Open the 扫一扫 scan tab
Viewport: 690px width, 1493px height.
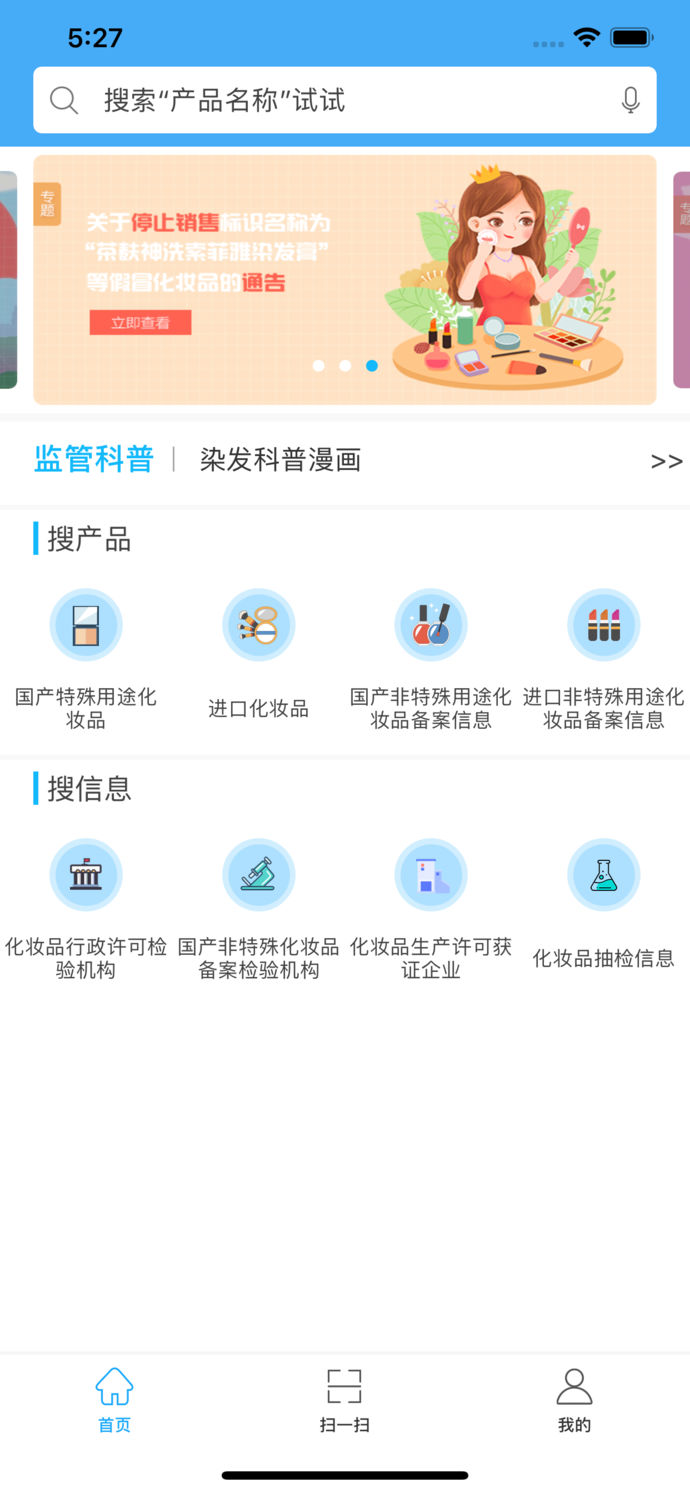coord(345,1400)
